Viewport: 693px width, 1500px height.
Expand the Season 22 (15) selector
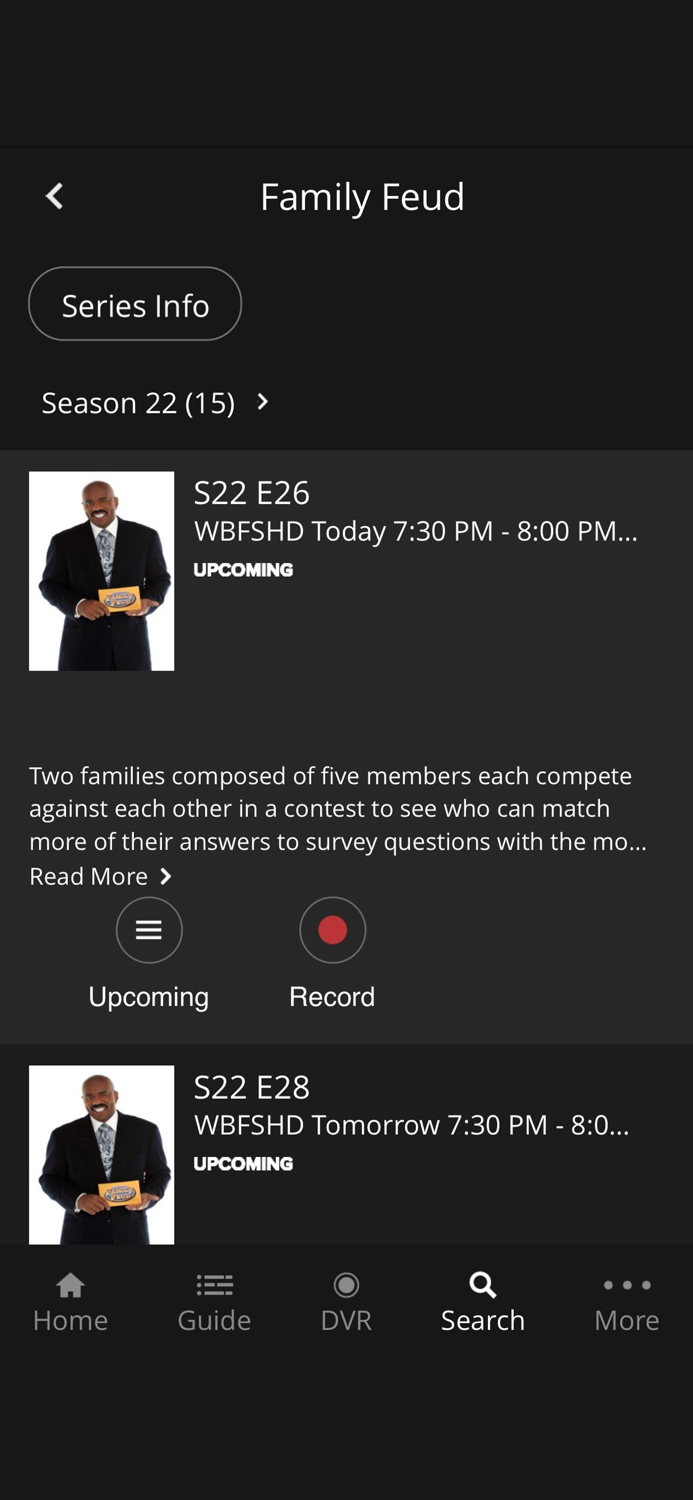click(x=155, y=402)
